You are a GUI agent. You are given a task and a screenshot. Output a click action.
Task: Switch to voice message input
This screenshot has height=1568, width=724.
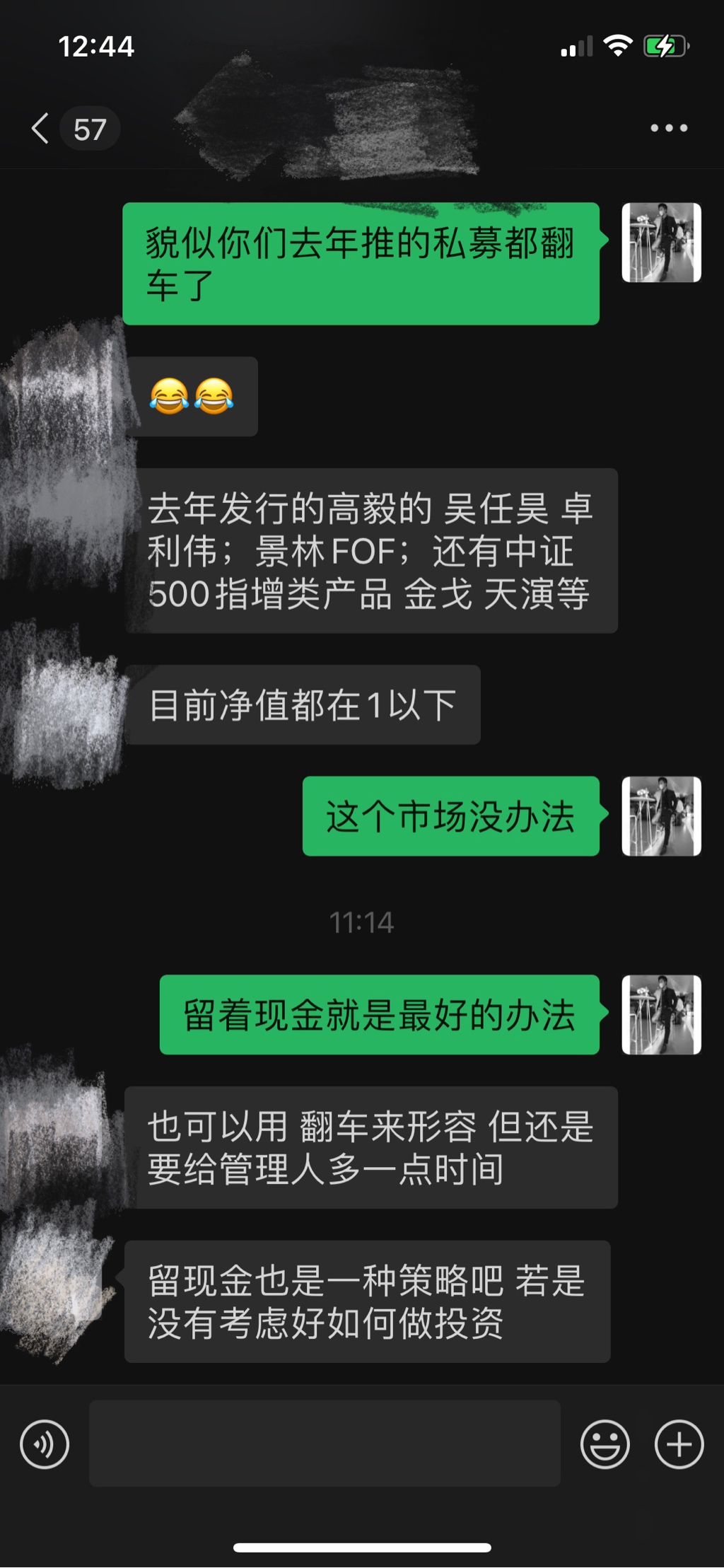[45, 1444]
